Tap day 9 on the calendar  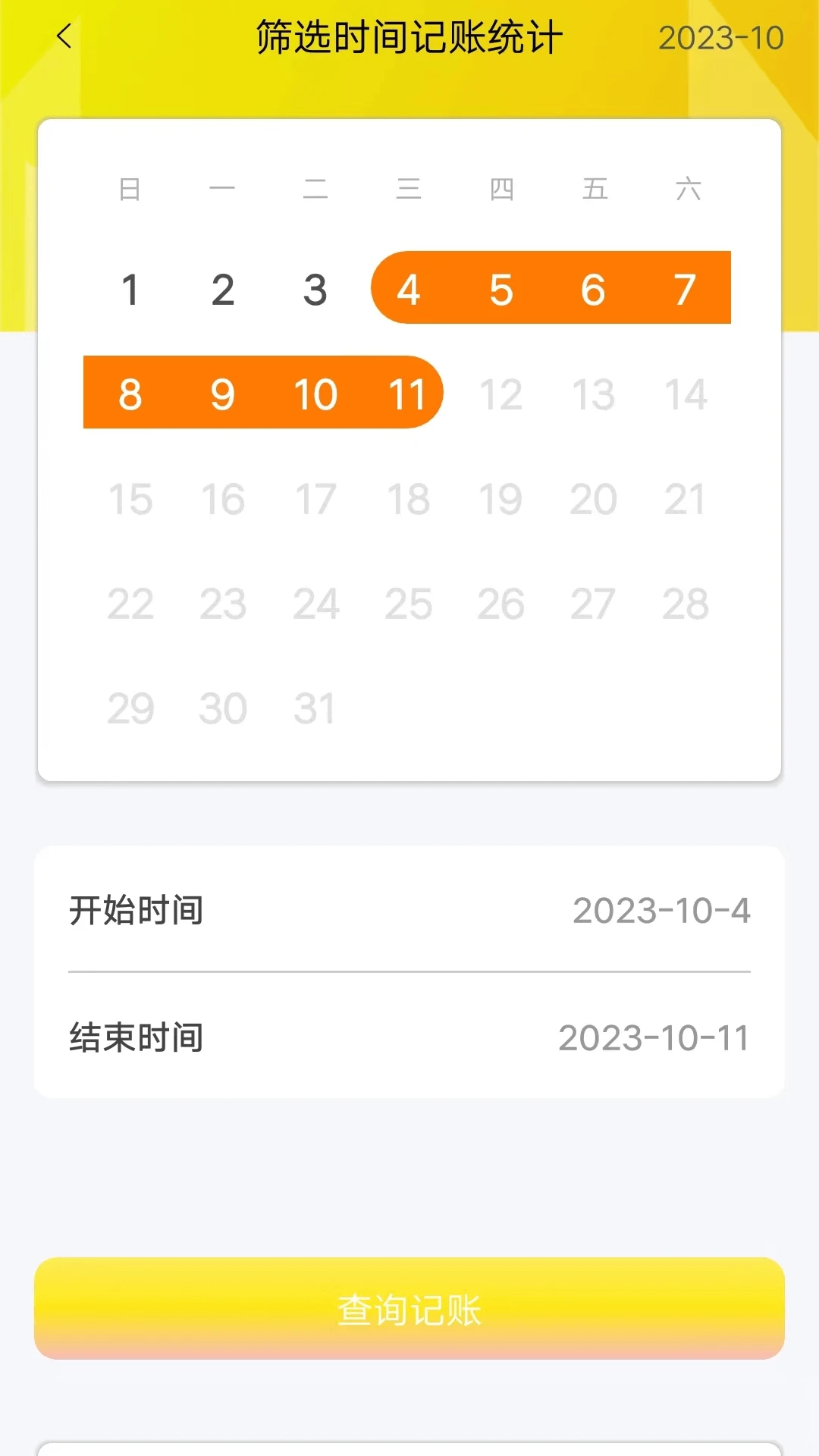(x=223, y=394)
